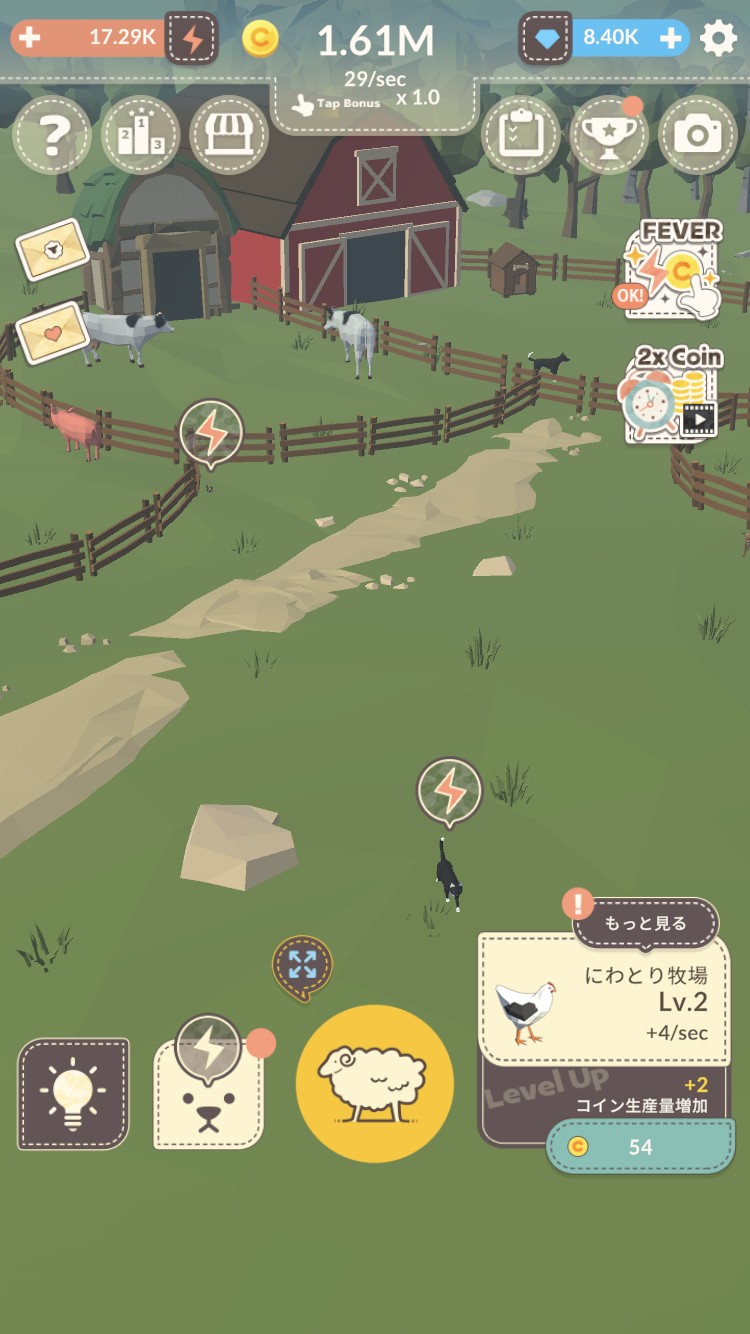
Task: Tap the yellow sheep button
Action: tap(375, 1084)
